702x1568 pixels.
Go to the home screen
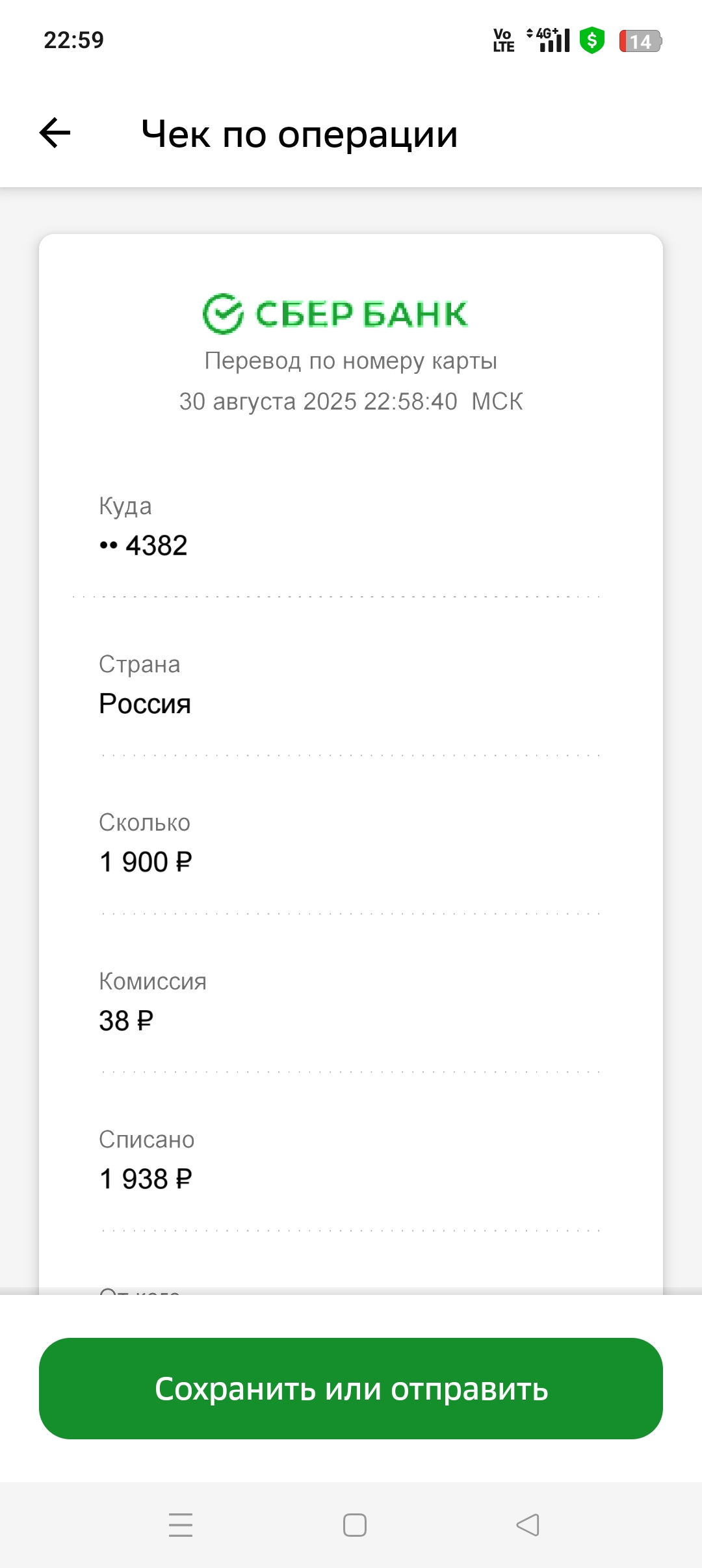(x=355, y=1524)
